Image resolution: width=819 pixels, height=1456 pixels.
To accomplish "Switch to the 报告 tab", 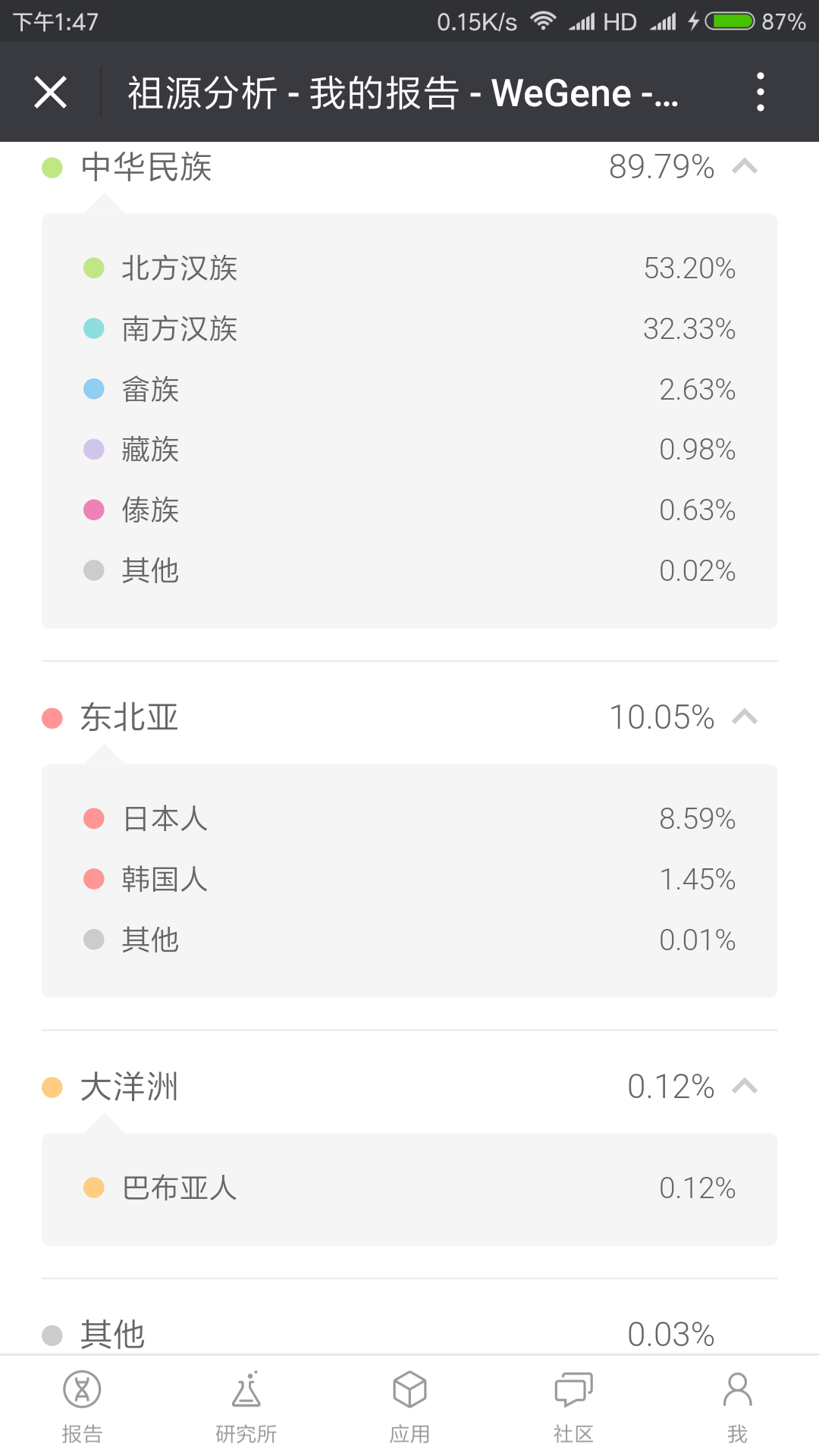I will tap(82, 1407).
